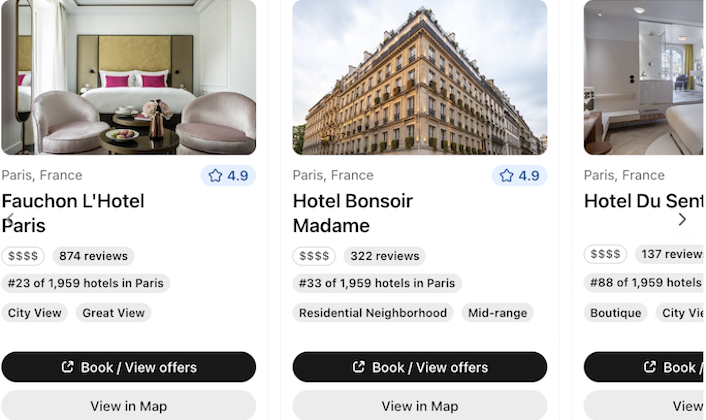Open Fauchon L'Hotel Paris hotel card
Viewport: 706px width, 420px height.
[73, 212]
